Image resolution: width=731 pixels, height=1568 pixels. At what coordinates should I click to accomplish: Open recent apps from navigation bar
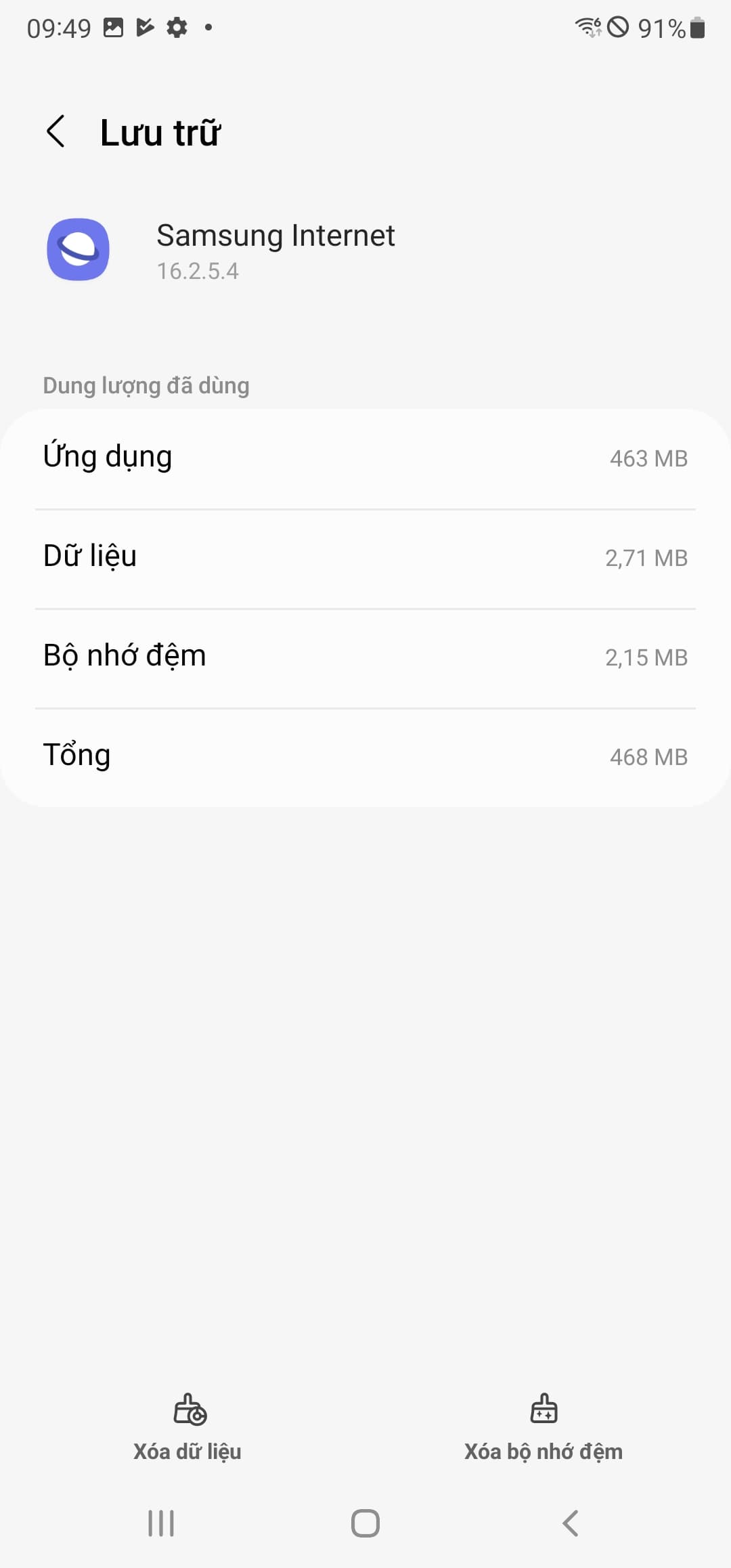(161, 1524)
